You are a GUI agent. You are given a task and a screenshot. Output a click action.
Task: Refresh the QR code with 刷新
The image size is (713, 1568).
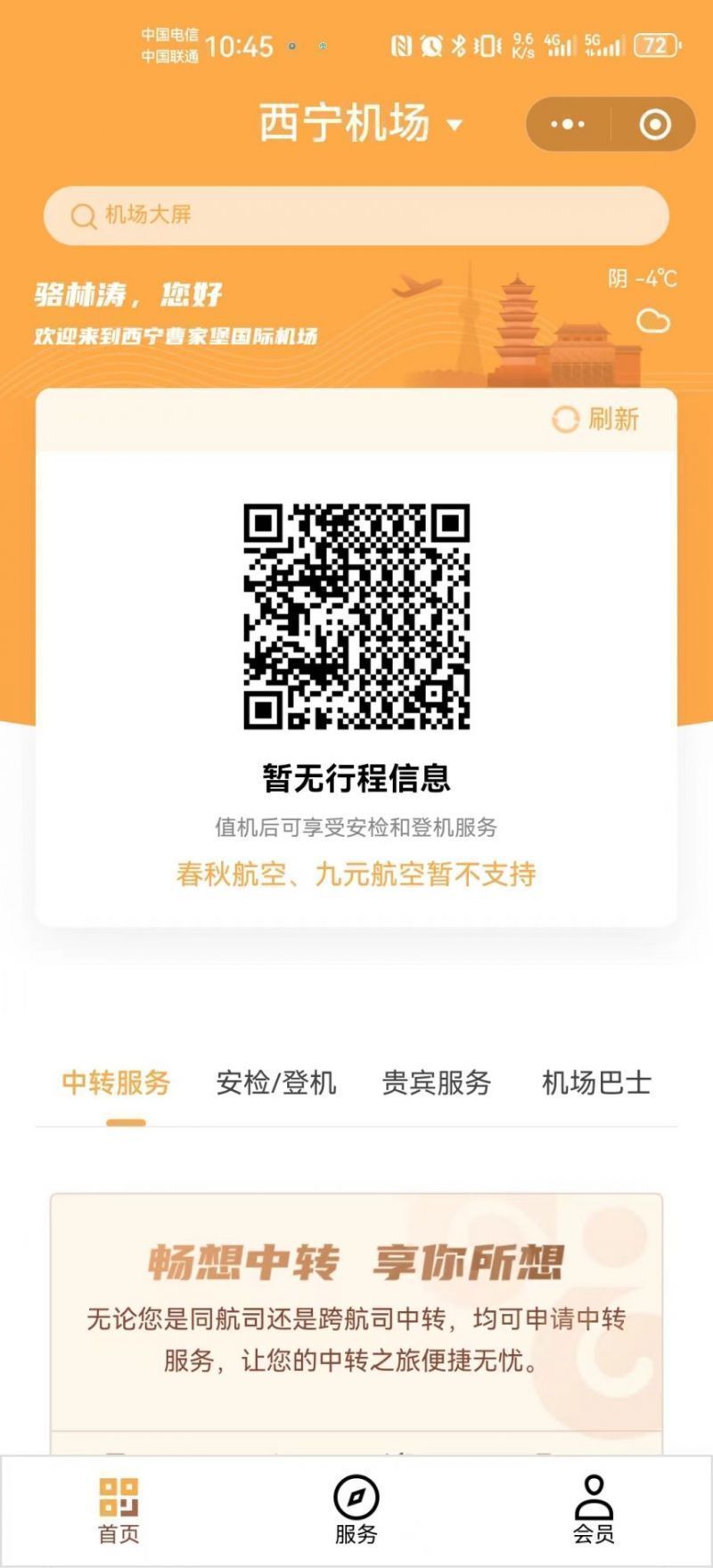(596, 418)
